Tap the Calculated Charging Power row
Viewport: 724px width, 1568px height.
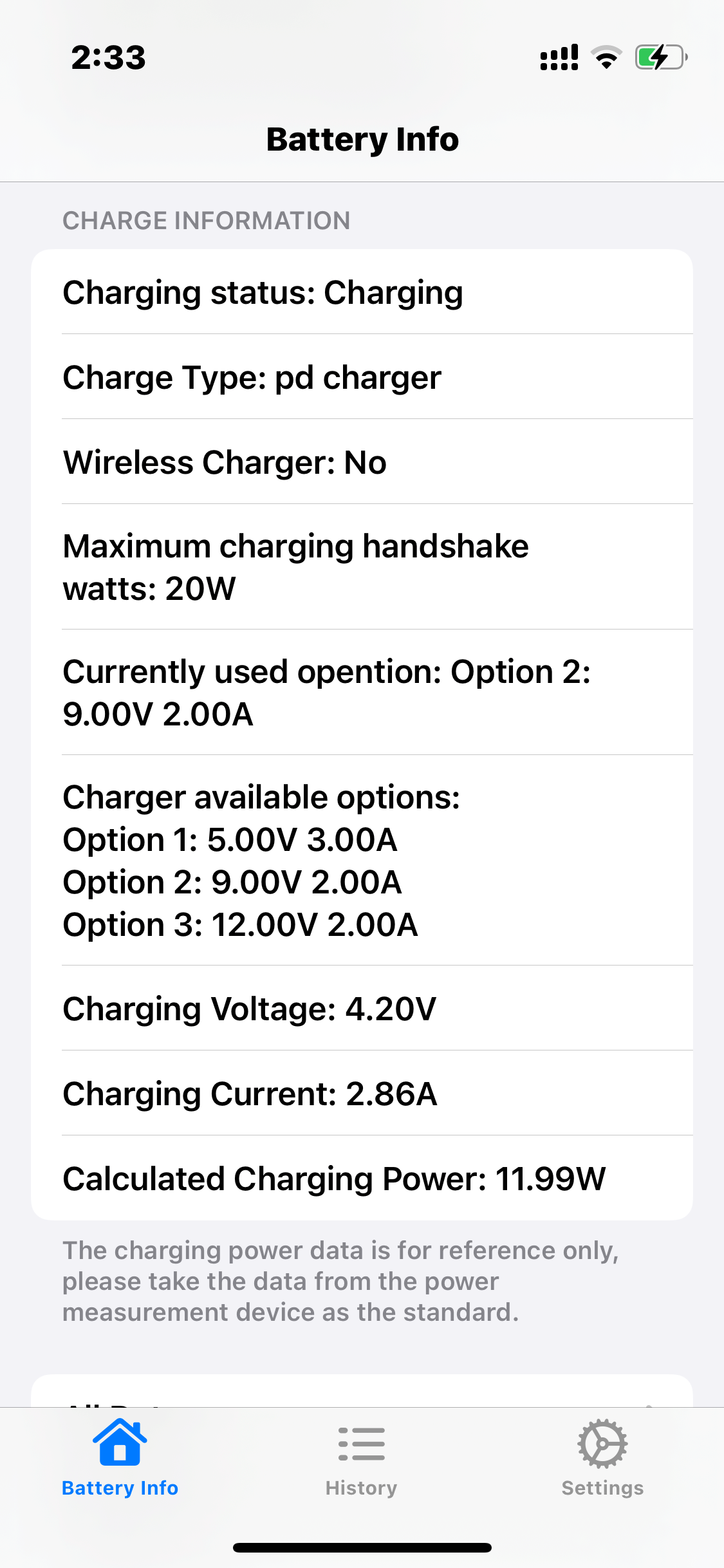point(362,1179)
